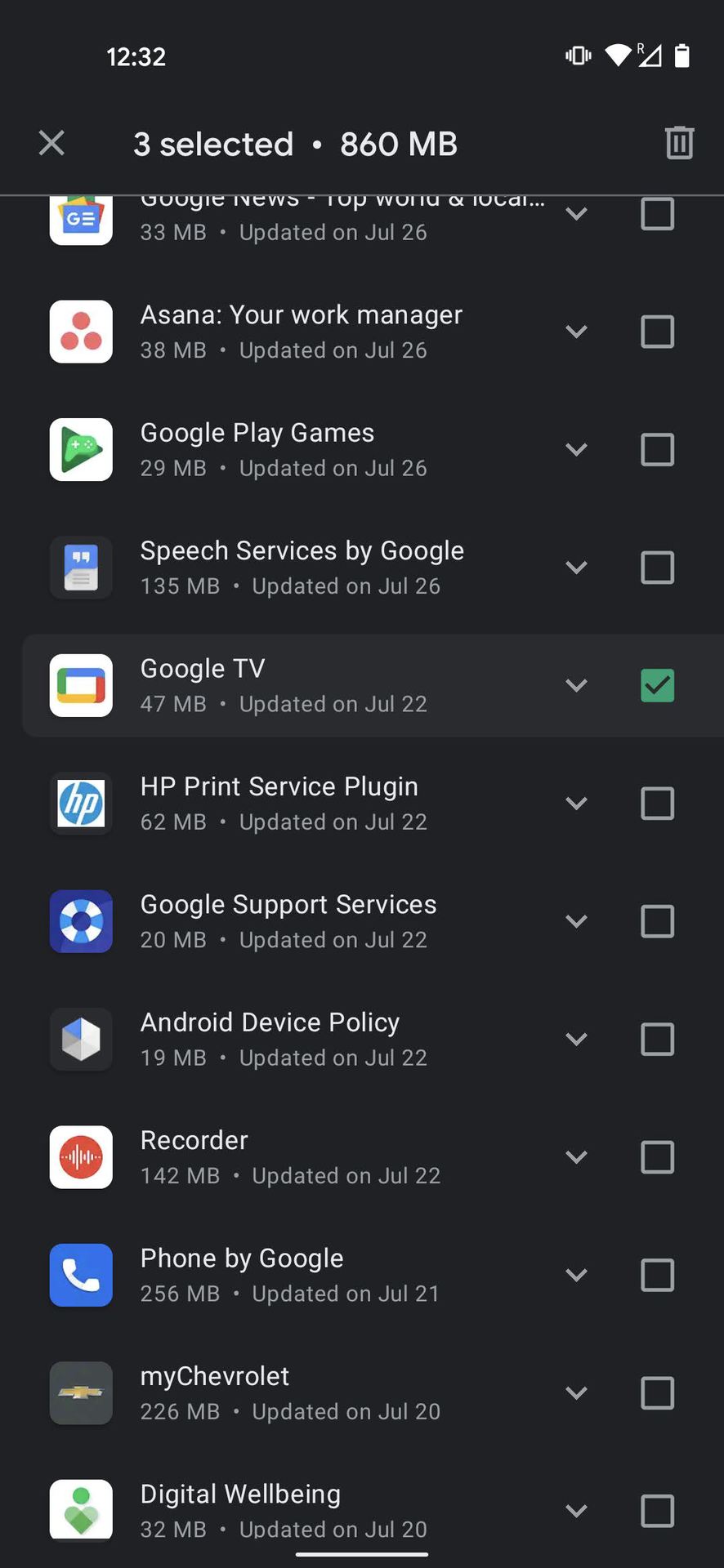This screenshot has height=1568, width=724.
Task: Tick the myChevrolet checkbox
Action: click(657, 1392)
